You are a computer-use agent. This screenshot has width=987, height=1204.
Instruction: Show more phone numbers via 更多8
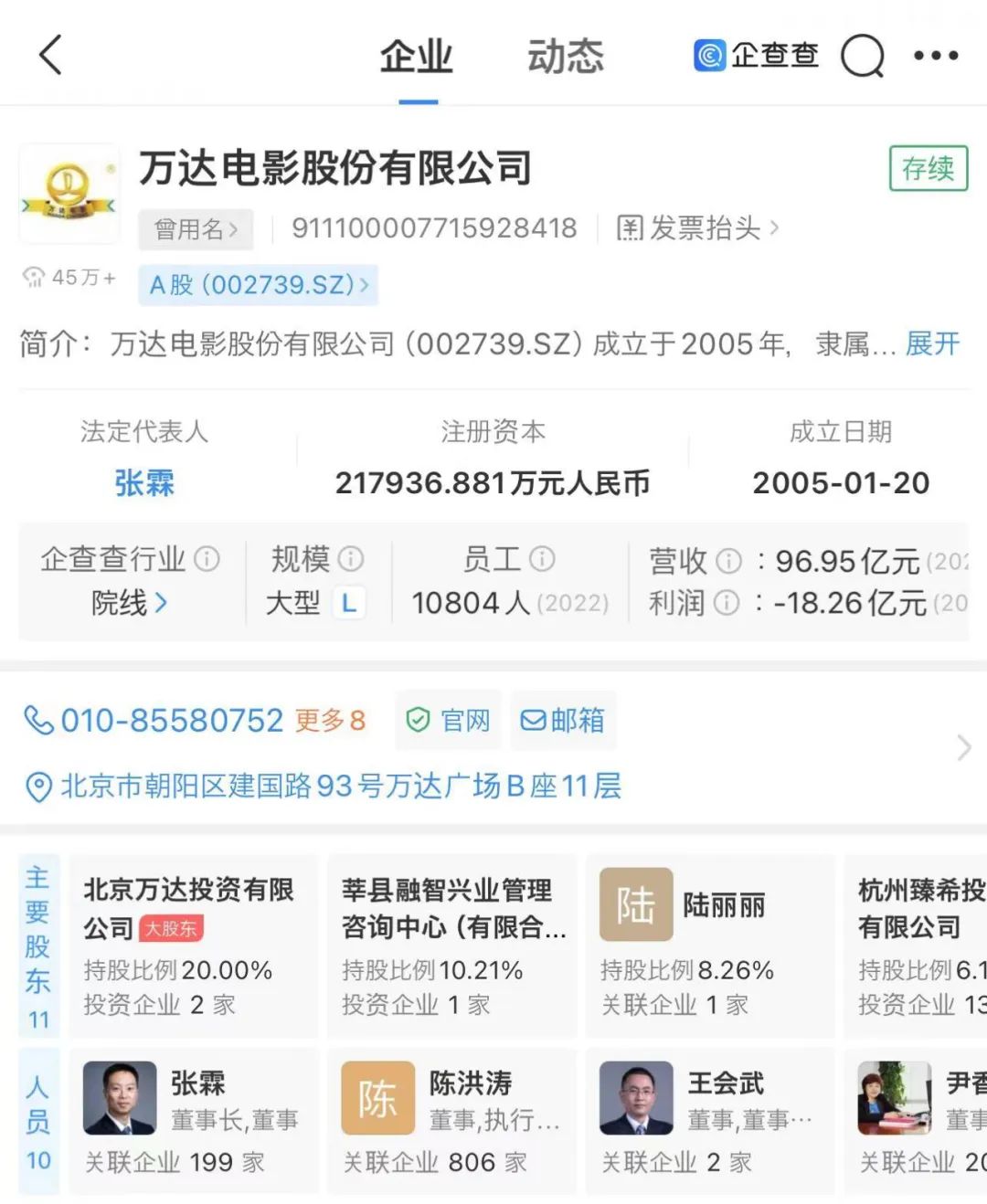point(330,721)
